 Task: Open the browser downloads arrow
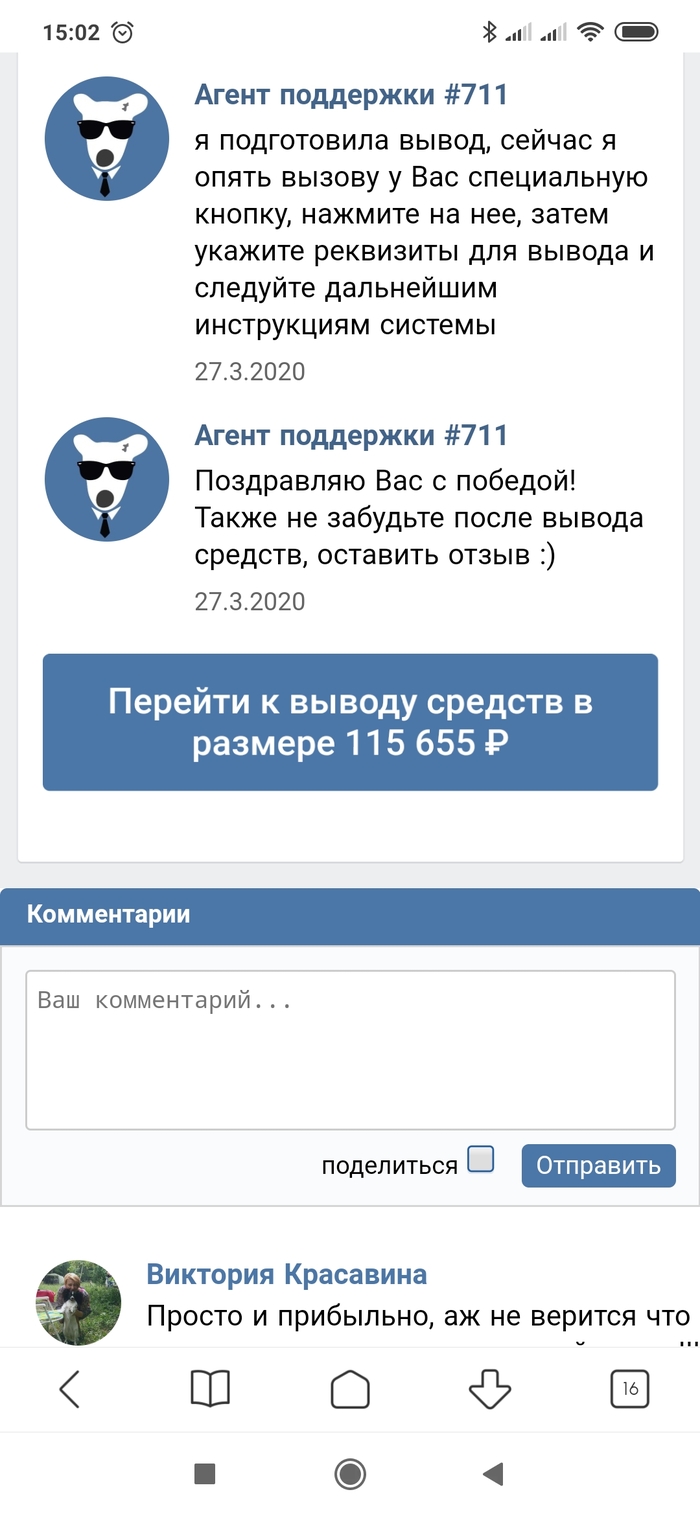(490, 1389)
